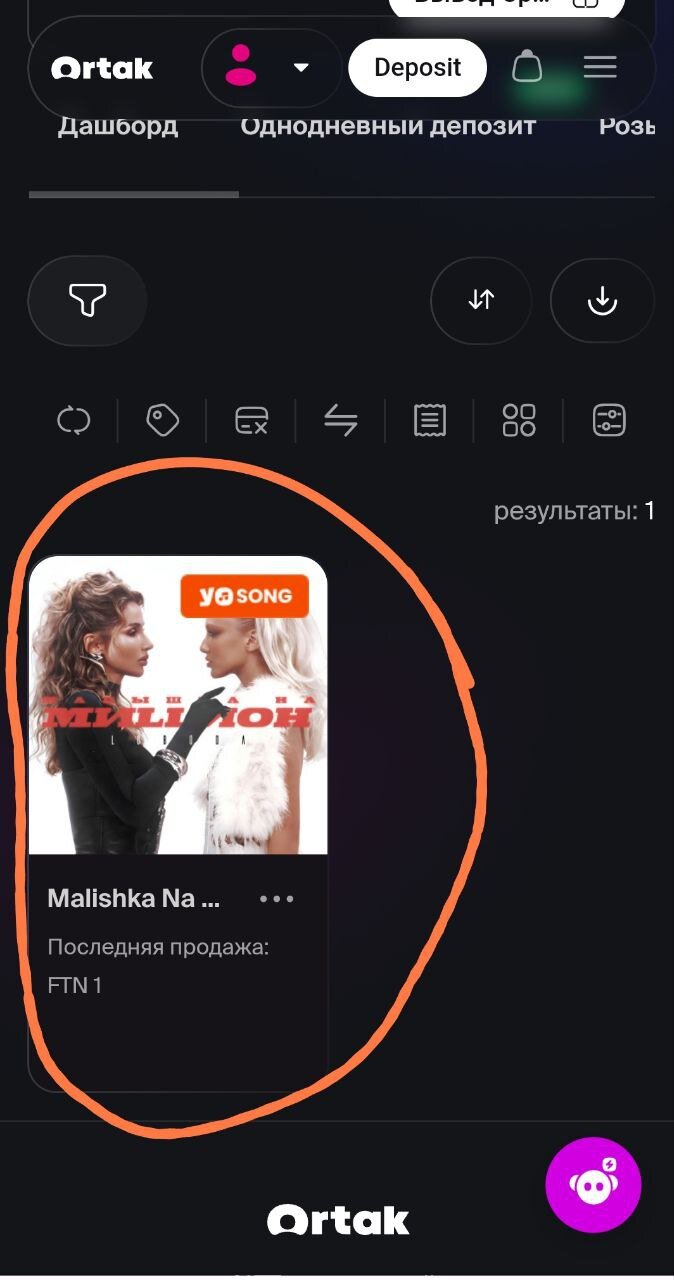674x1280 pixels.
Task: Open the pink chat assistant bubble
Action: [593, 1185]
